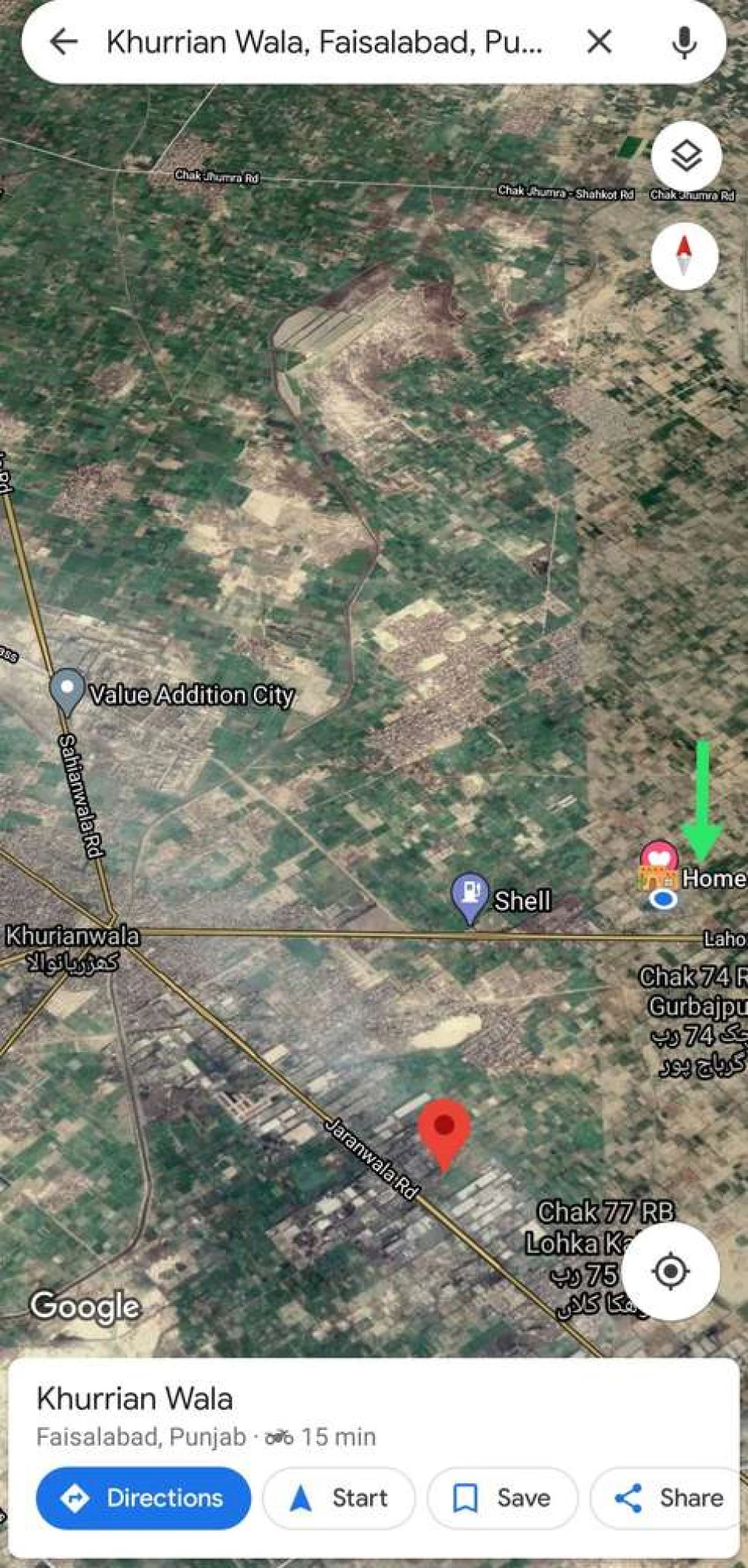Get Directions to Khurrian Wala
The image size is (748, 1568).
[x=143, y=1497]
